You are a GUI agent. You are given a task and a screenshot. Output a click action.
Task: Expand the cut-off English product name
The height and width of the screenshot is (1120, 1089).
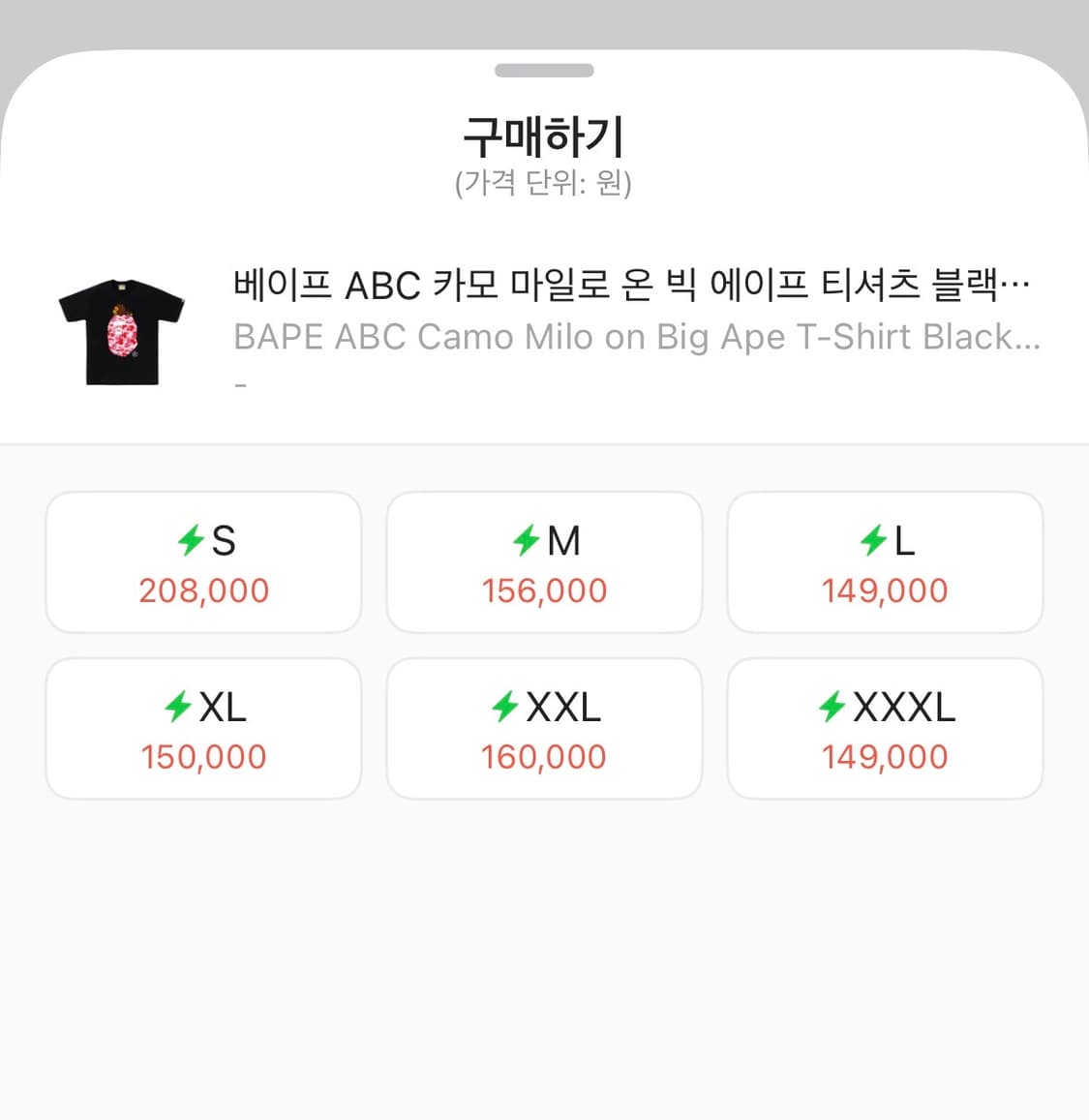point(637,337)
